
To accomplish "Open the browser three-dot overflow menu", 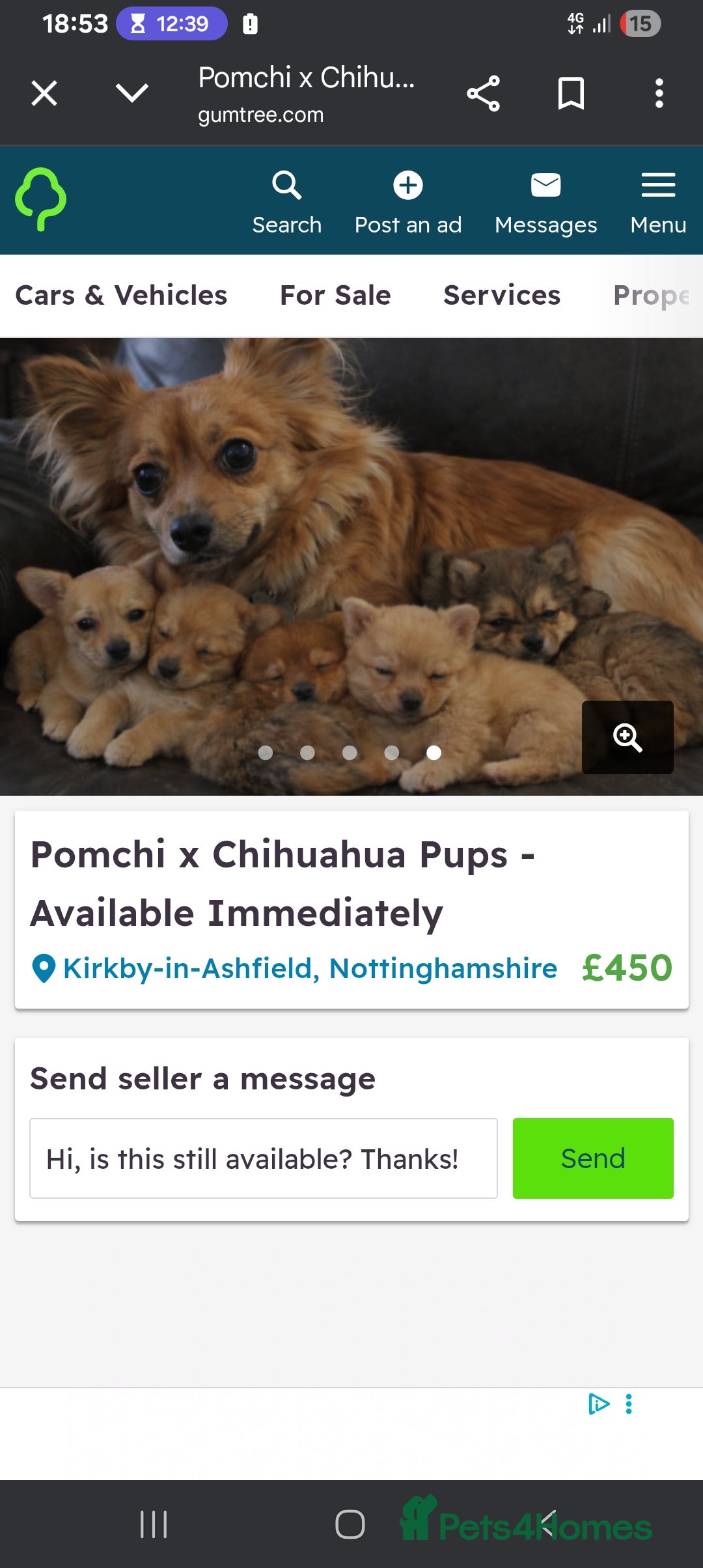I will click(x=659, y=92).
